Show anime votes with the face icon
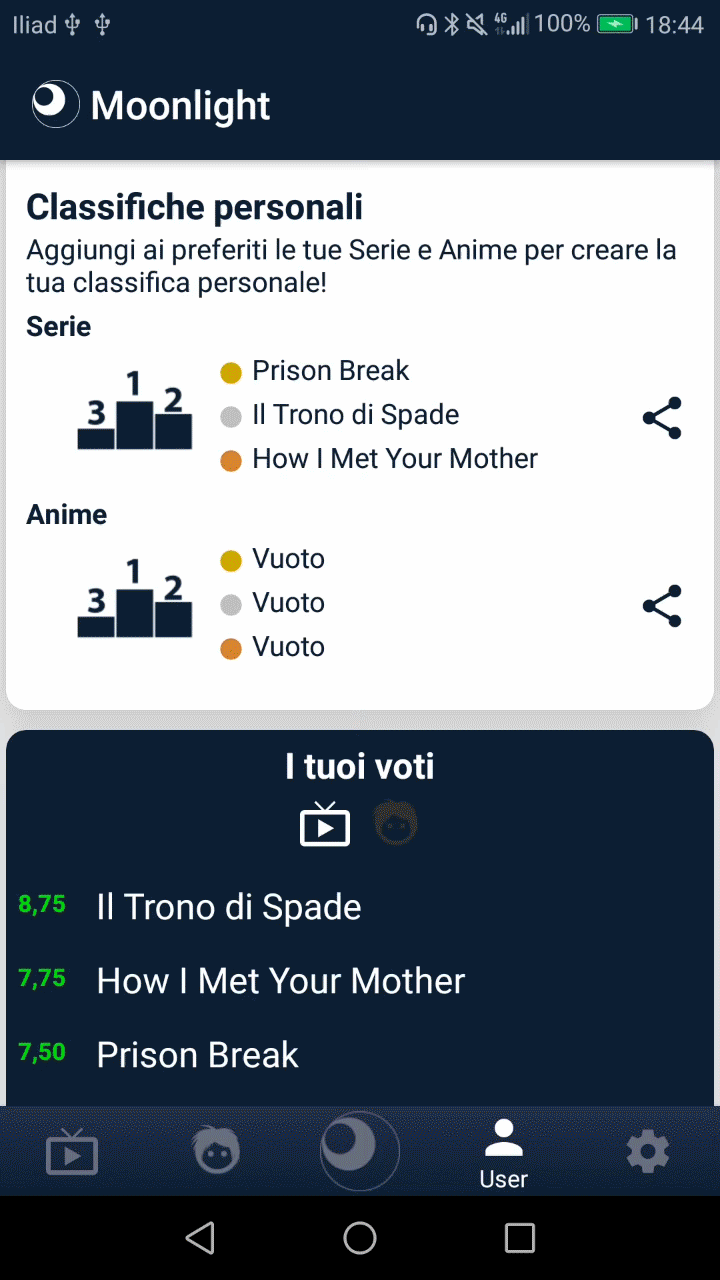Screen dimensions: 720x1280 pyautogui.click(x=396, y=824)
